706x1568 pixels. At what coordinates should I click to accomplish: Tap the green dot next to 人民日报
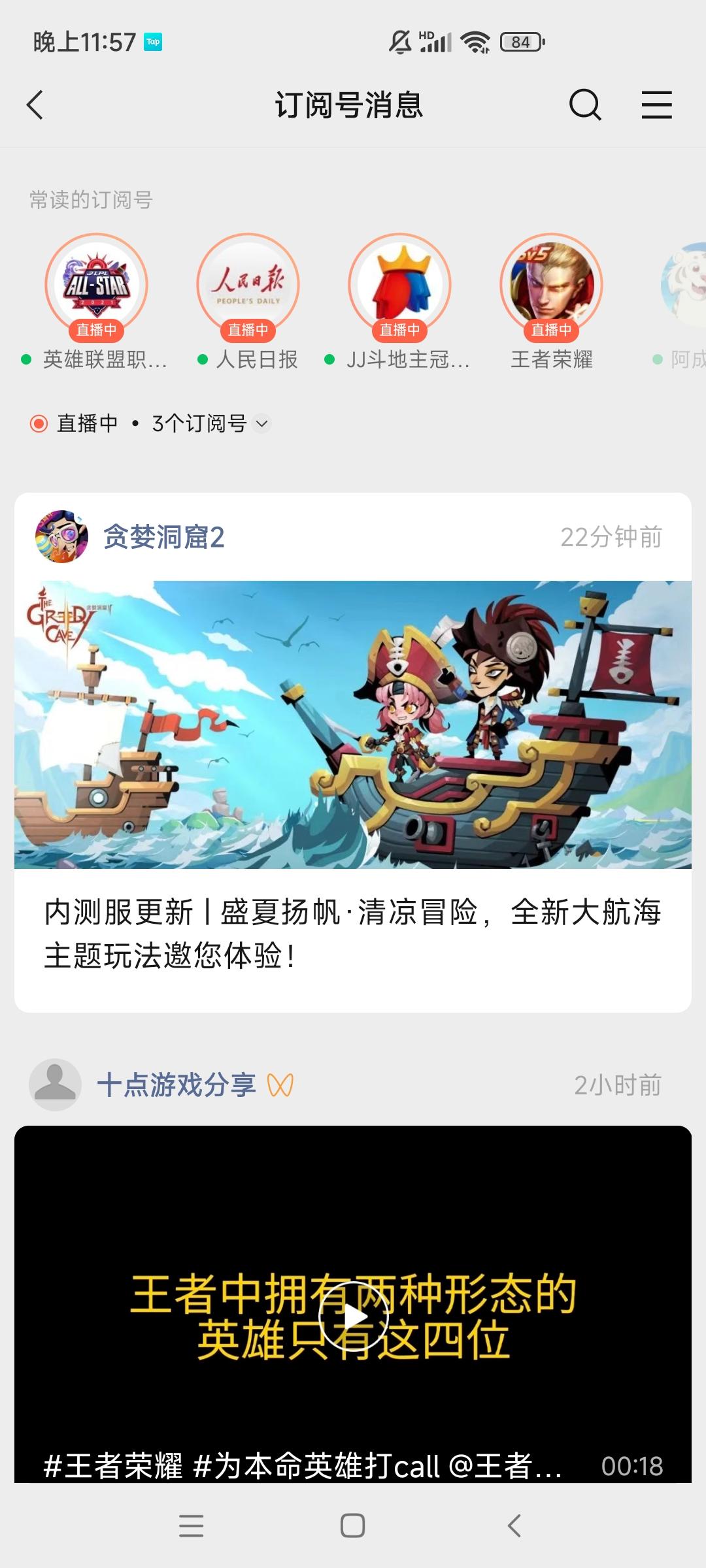click(x=203, y=359)
